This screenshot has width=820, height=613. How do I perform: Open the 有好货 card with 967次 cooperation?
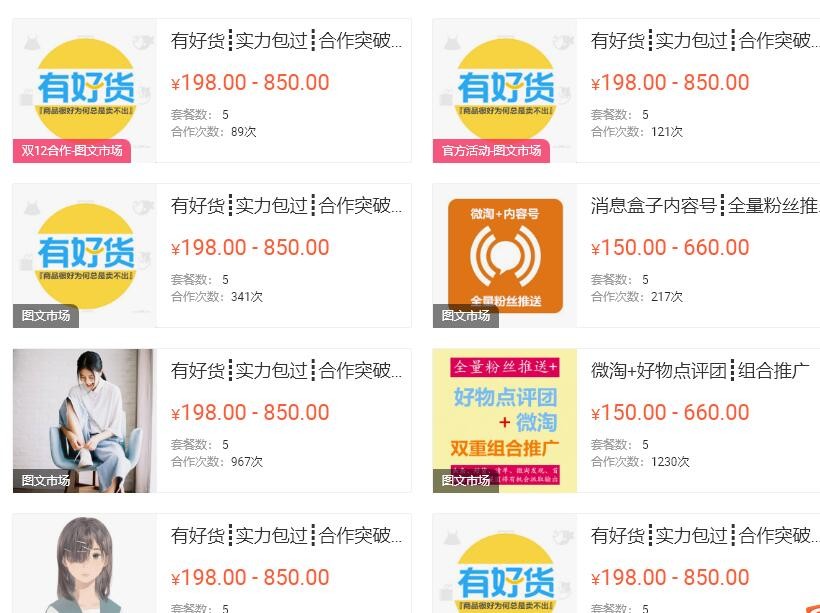pos(286,371)
